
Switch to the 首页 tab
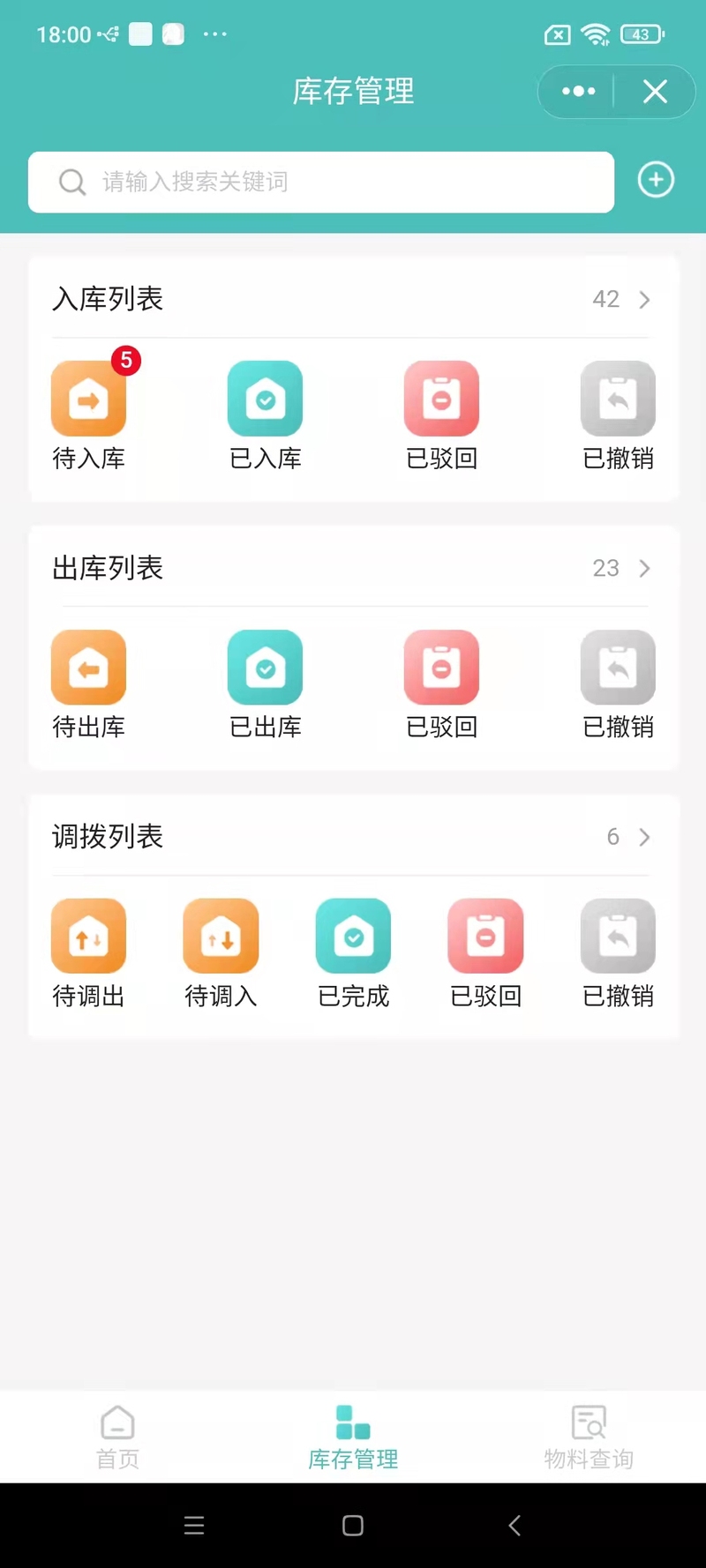point(117,1437)
